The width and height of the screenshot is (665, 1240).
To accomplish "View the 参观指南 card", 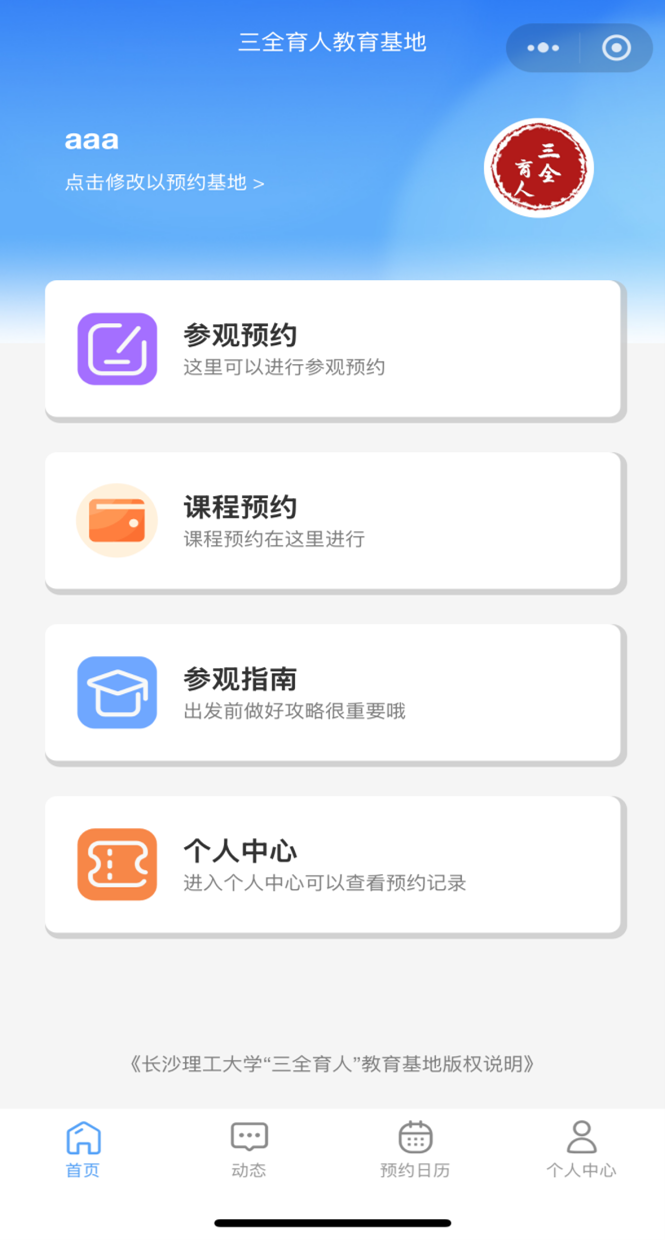I will 334,693.
